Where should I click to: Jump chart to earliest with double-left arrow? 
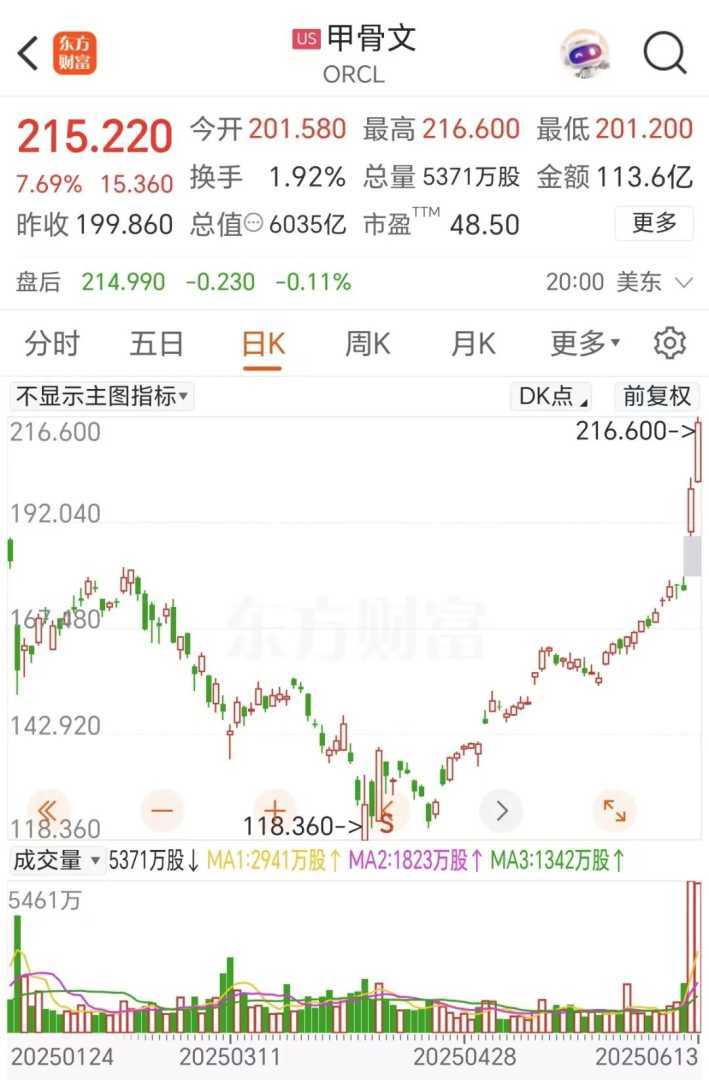[49, 809]
